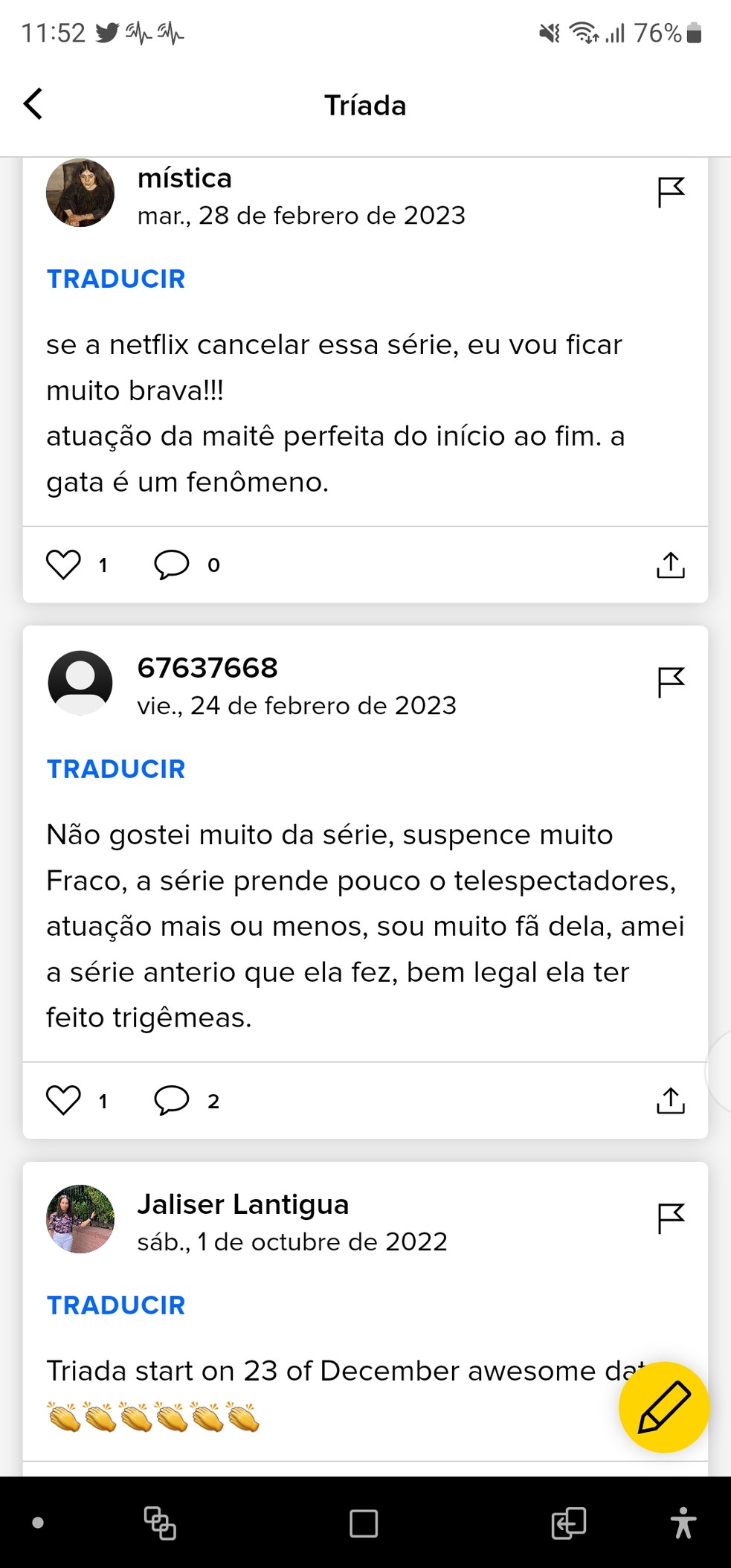
Task: Like mística's review
Action: point(64,565)
